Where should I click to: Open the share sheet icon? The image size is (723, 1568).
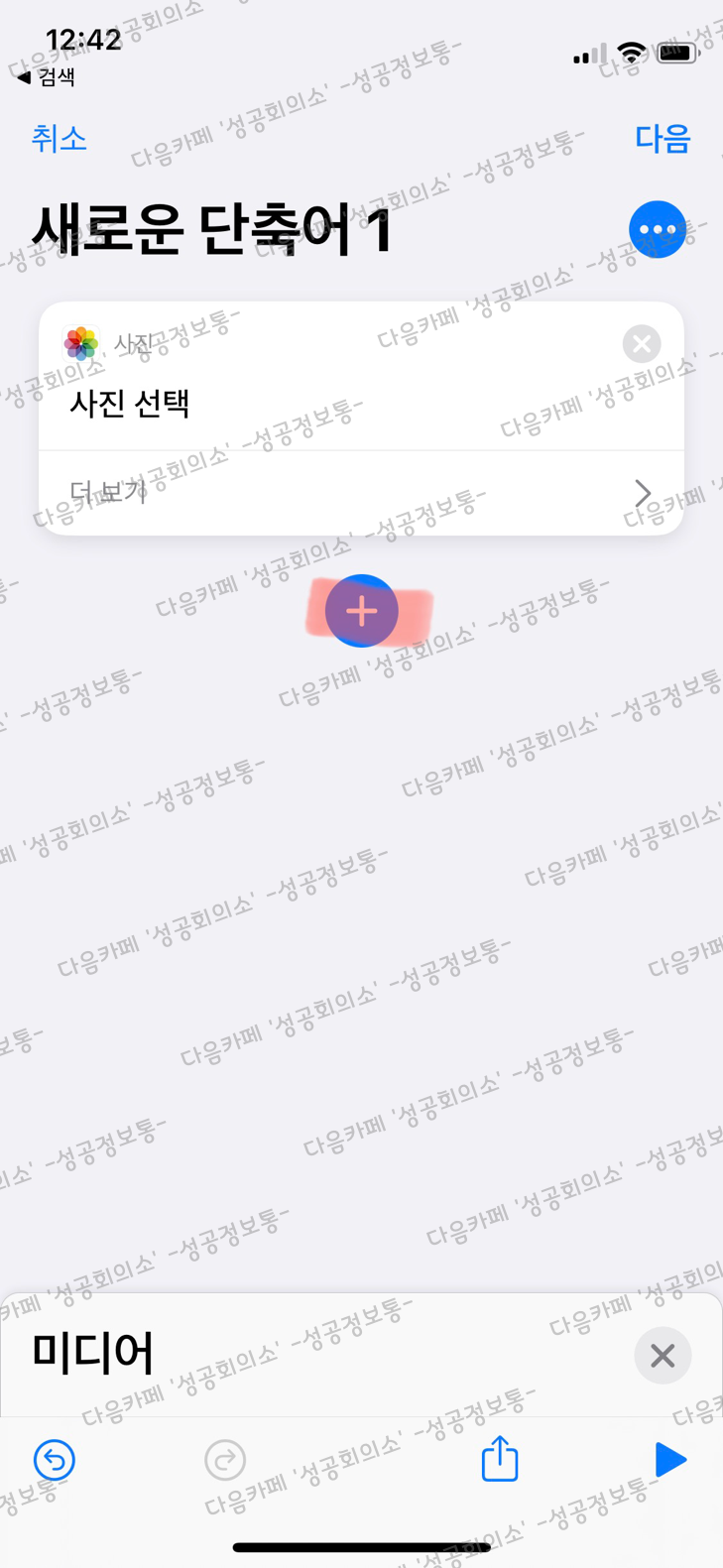click(499, 1458)
